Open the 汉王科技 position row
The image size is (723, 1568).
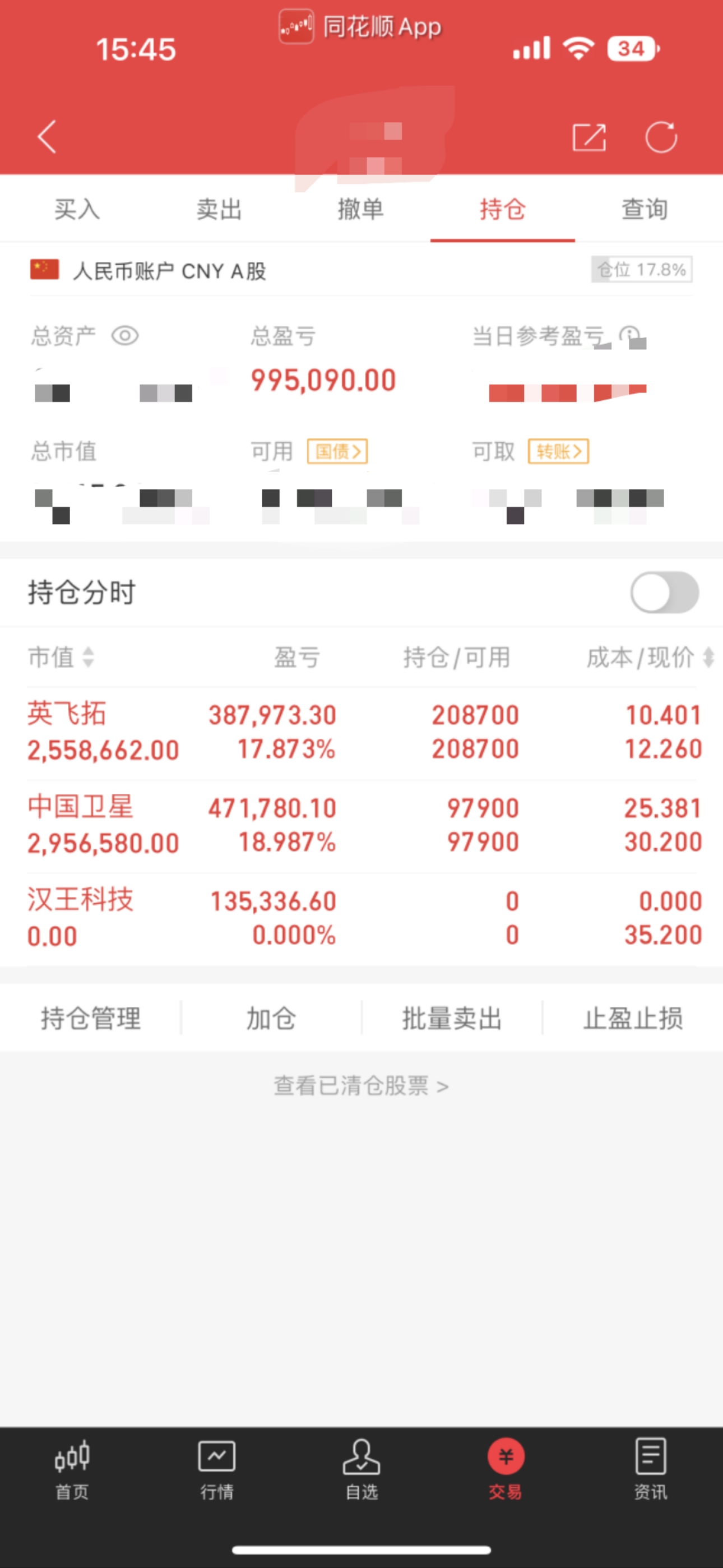[361, 918]
